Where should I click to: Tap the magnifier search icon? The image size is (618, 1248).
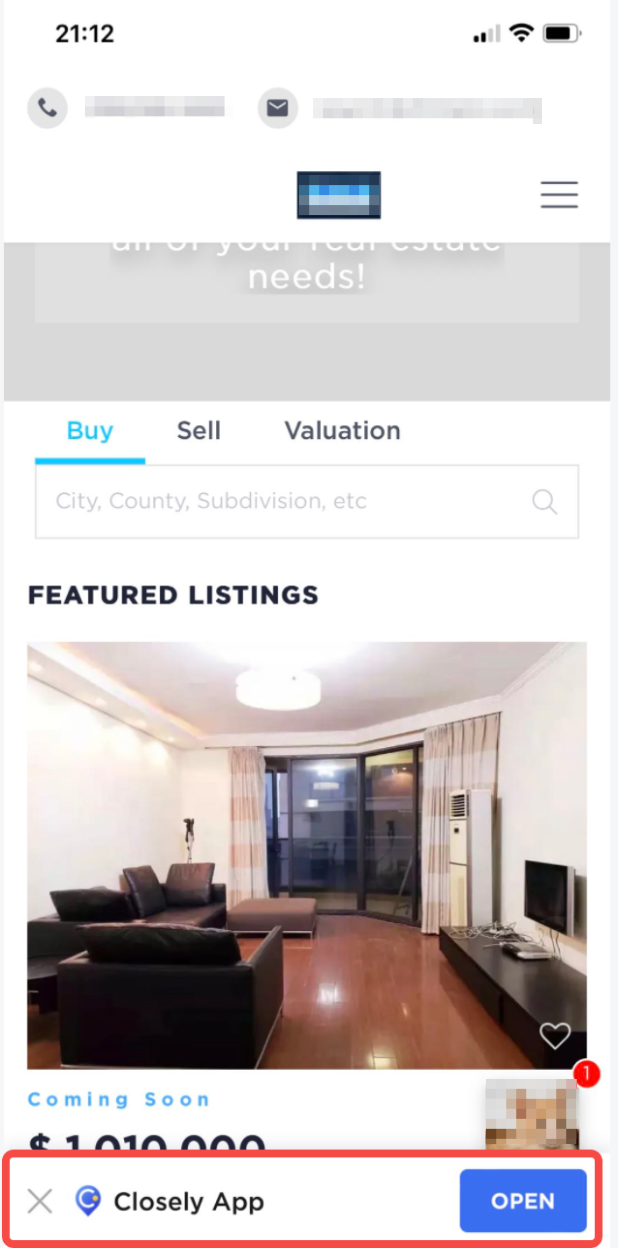pos(544,501)
